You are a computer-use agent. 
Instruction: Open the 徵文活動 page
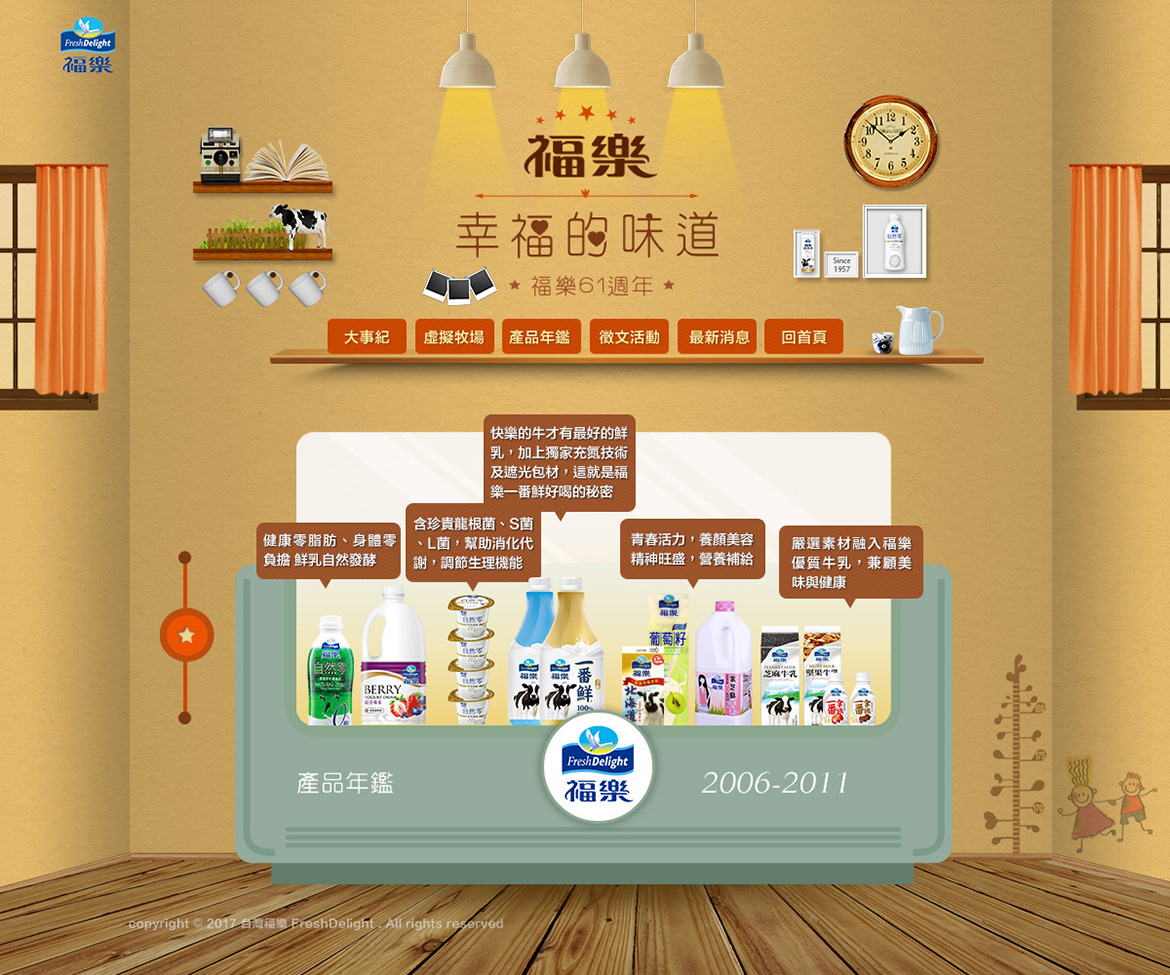click(x=629, y=337)
